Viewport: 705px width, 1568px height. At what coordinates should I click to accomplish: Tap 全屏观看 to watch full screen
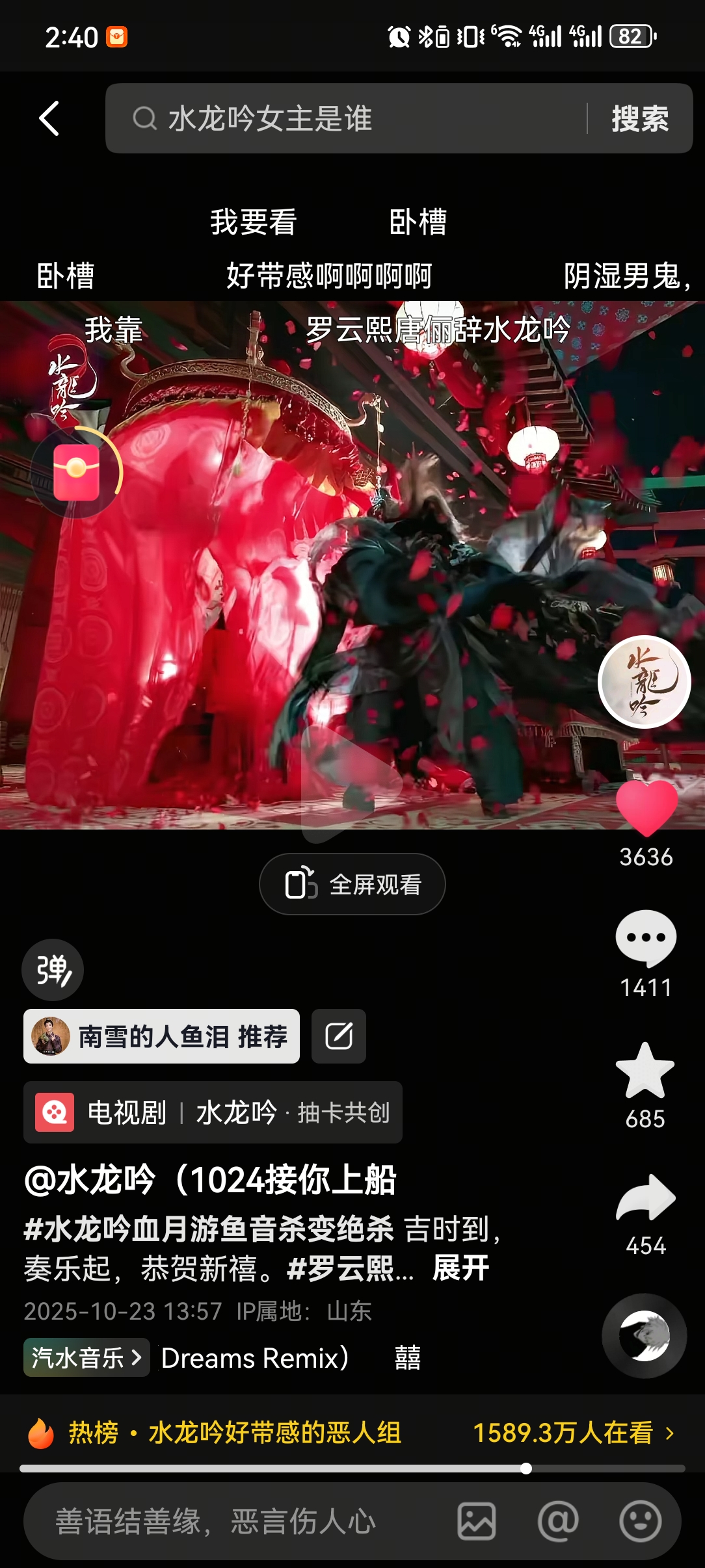pyautogui.click(x=352, y=884)
